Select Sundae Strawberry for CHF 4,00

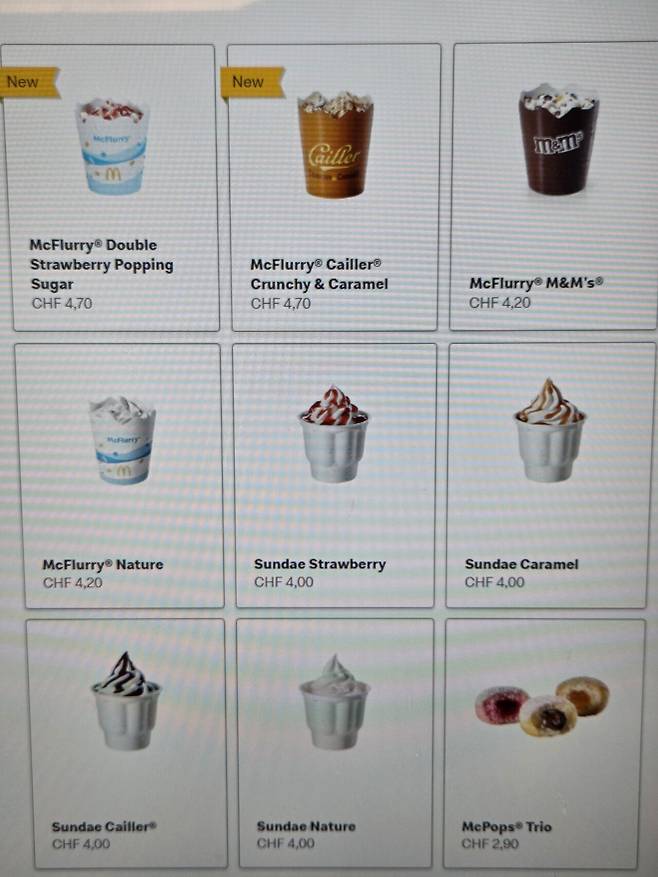coord(335,475)
